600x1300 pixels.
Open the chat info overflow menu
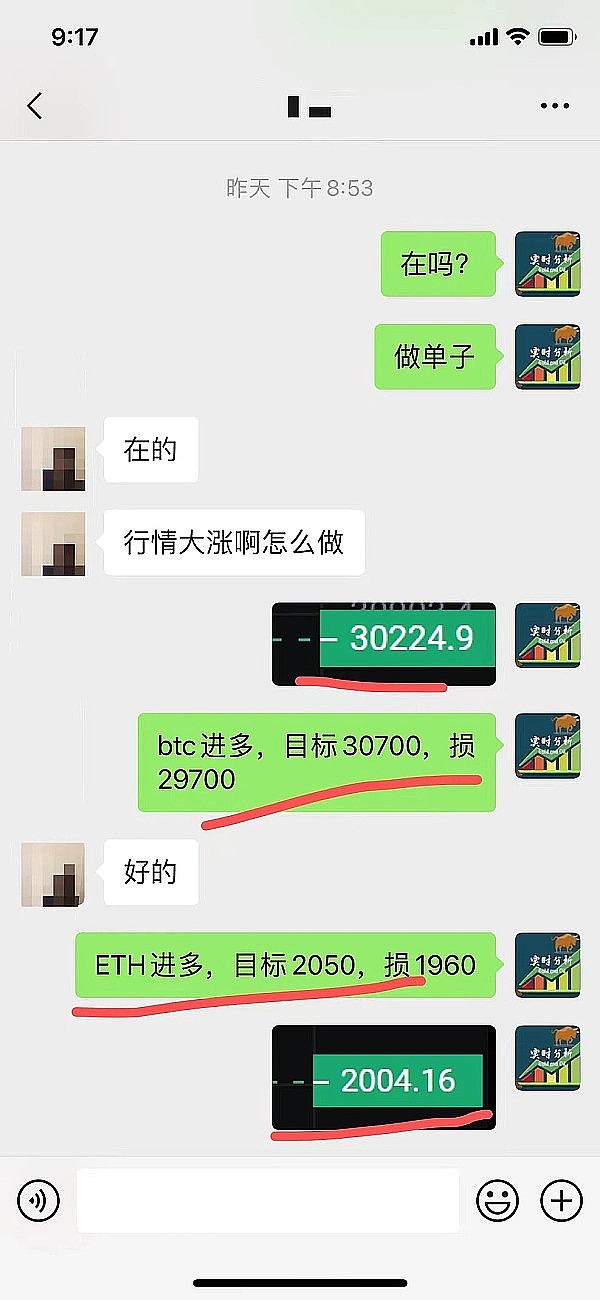coord(554,106)
